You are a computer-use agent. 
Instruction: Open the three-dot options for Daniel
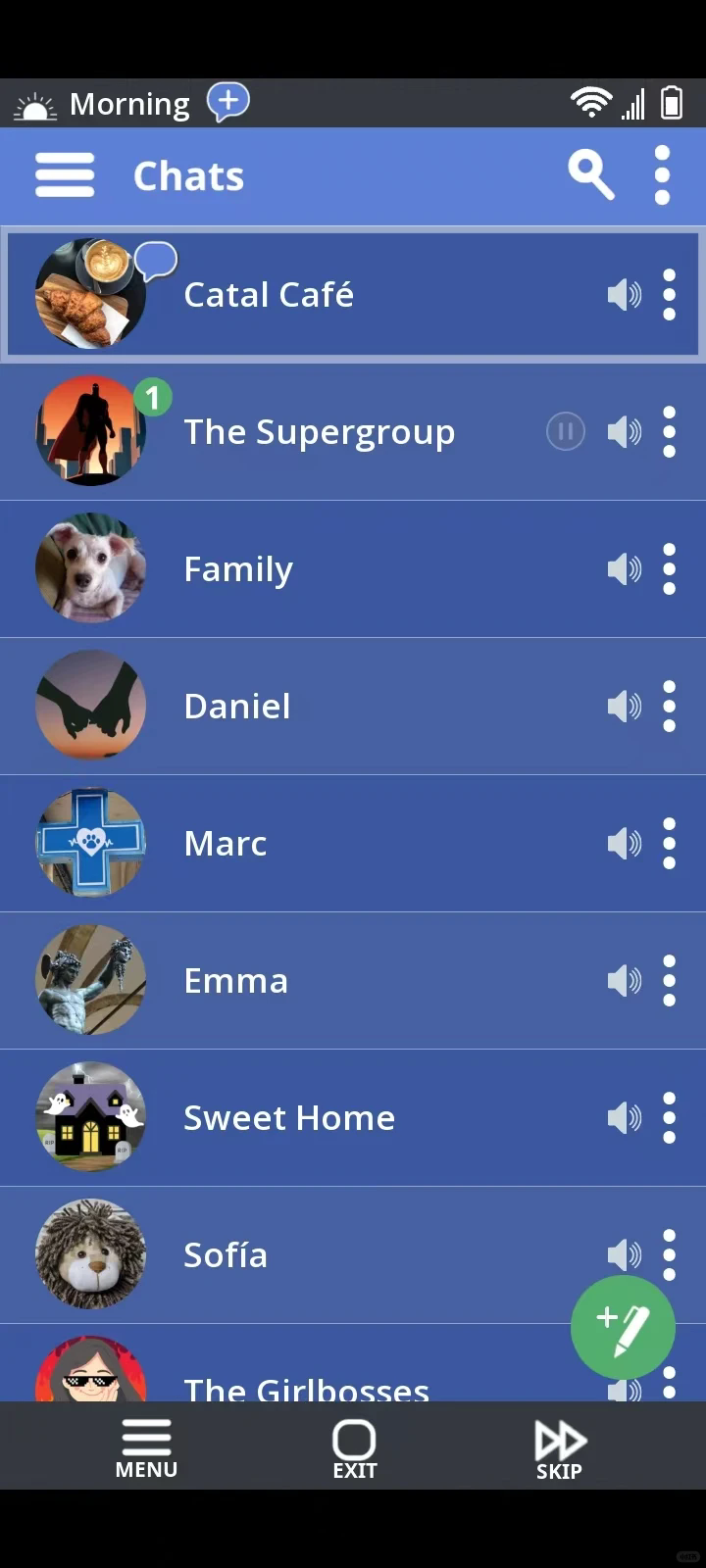tap(669, 706)
